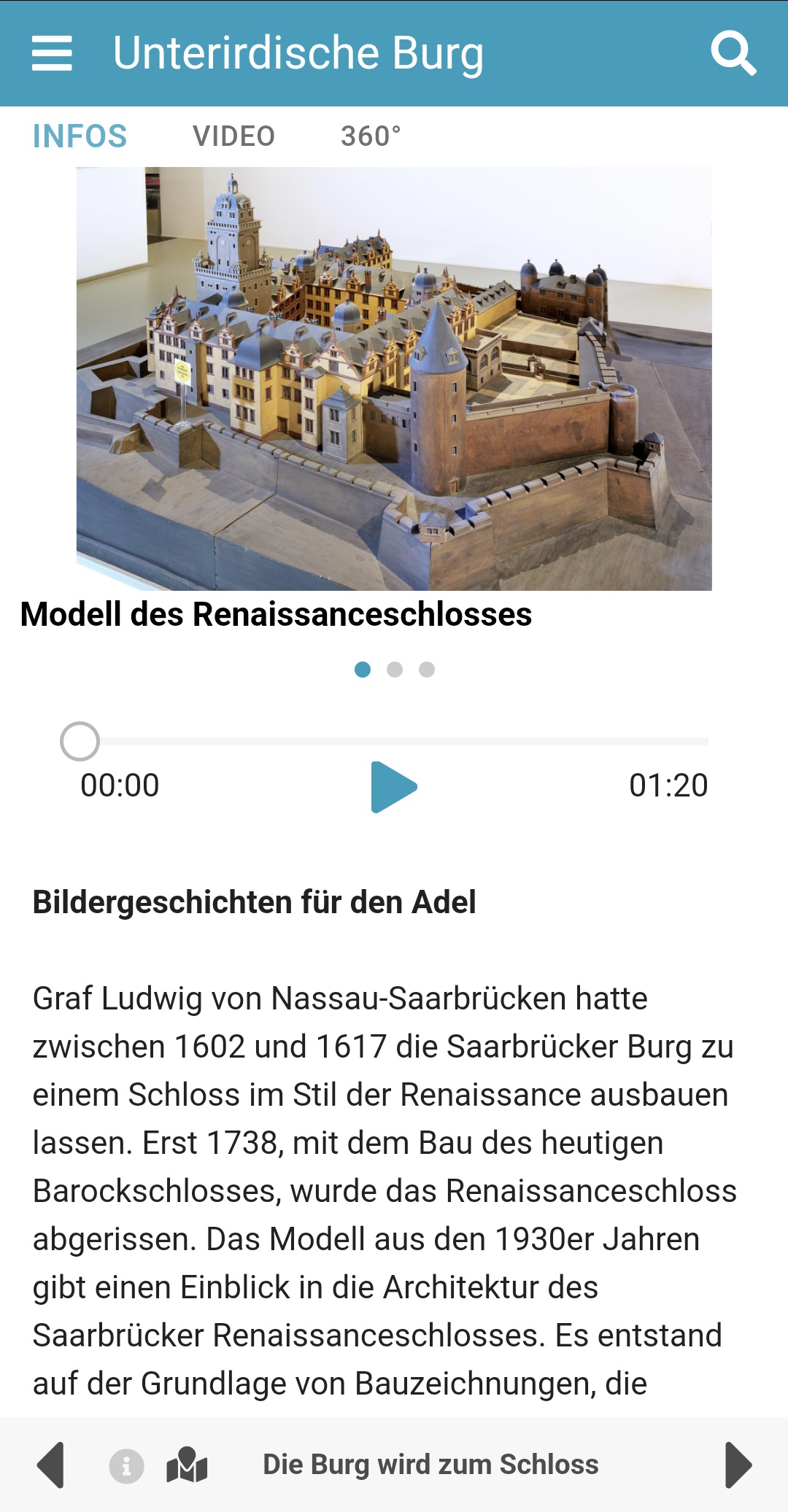Viewport: 788px width, 1512px height.
Task: Open the info icon in the bottom bar
Action: coord(126,1465)
